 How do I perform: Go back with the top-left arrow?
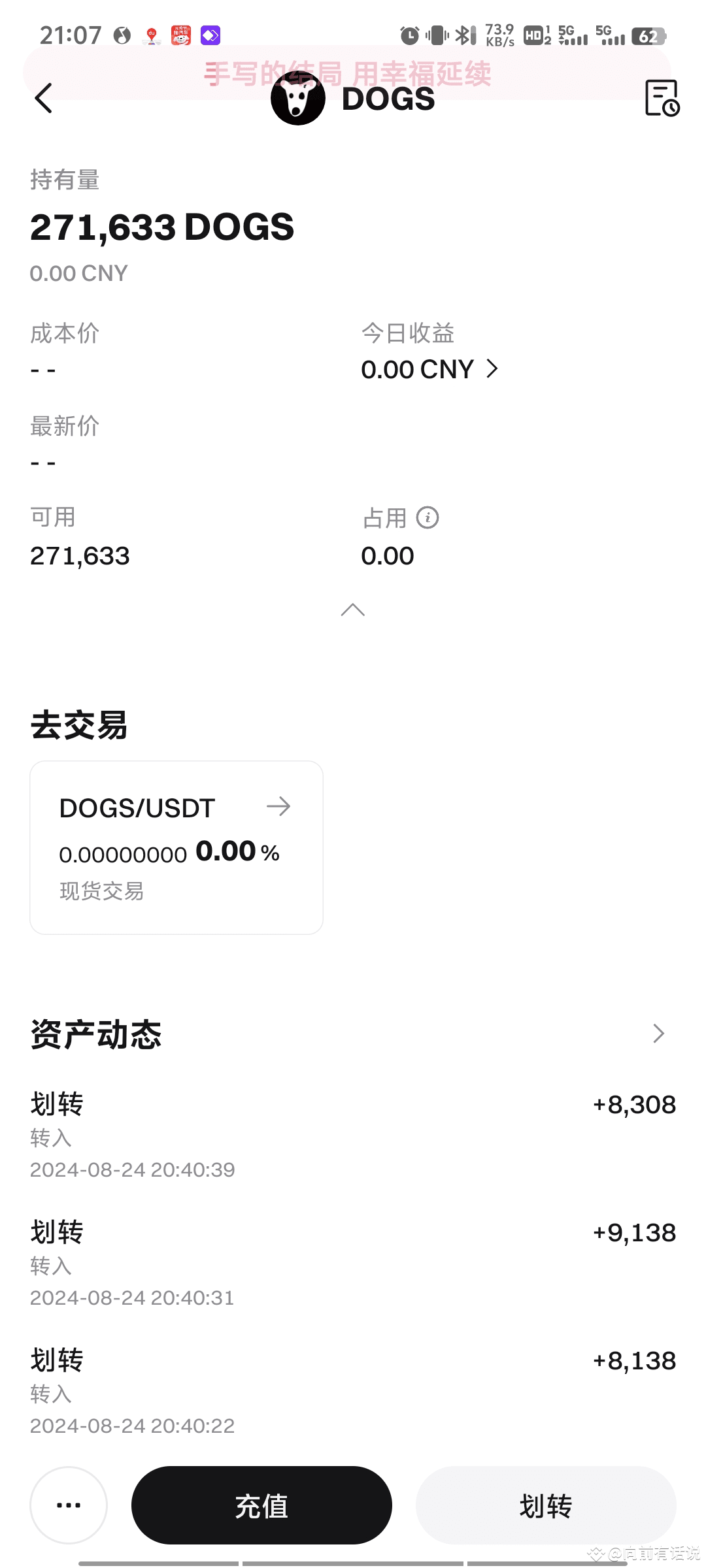(x=43, y=98)
